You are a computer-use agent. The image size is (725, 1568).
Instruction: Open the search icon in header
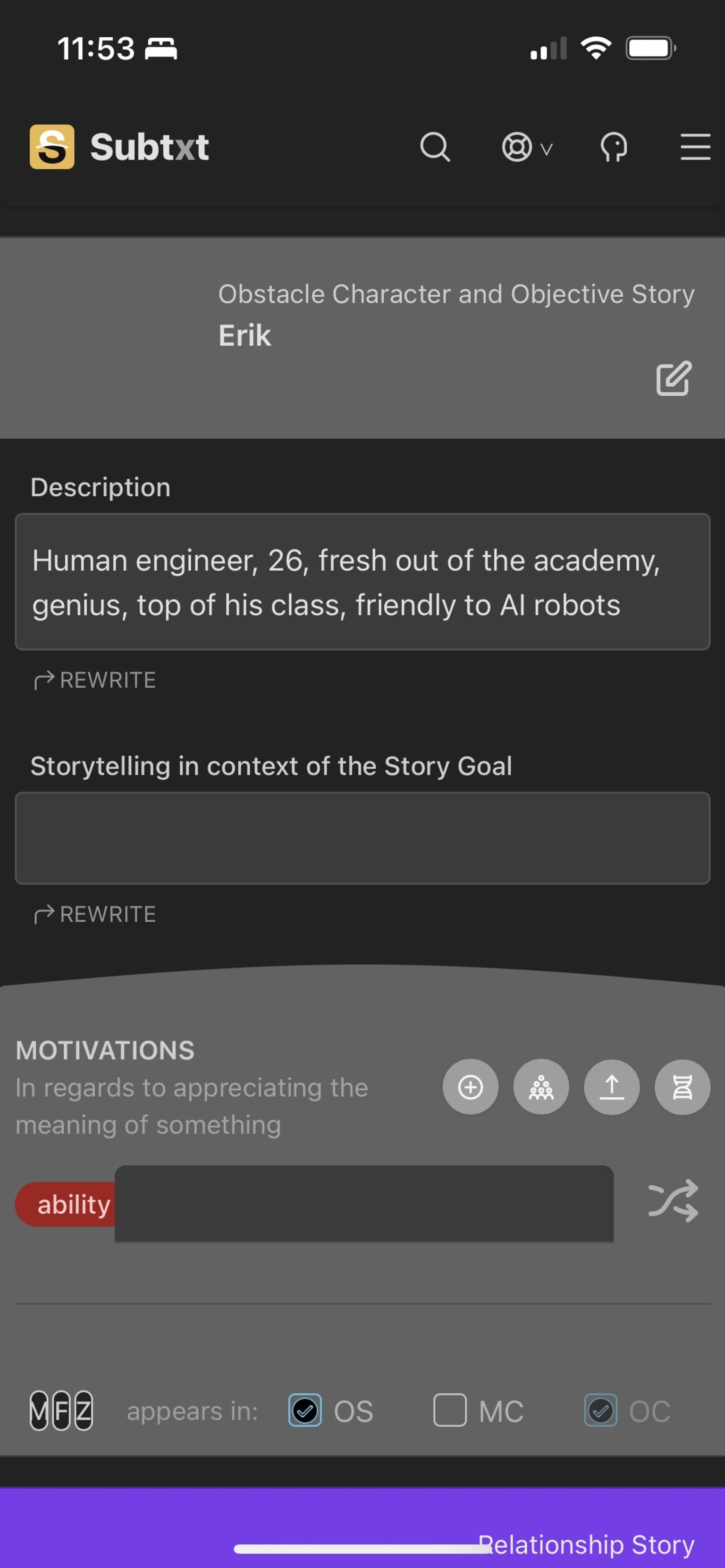pyautogui.click(x=435, y=147)
